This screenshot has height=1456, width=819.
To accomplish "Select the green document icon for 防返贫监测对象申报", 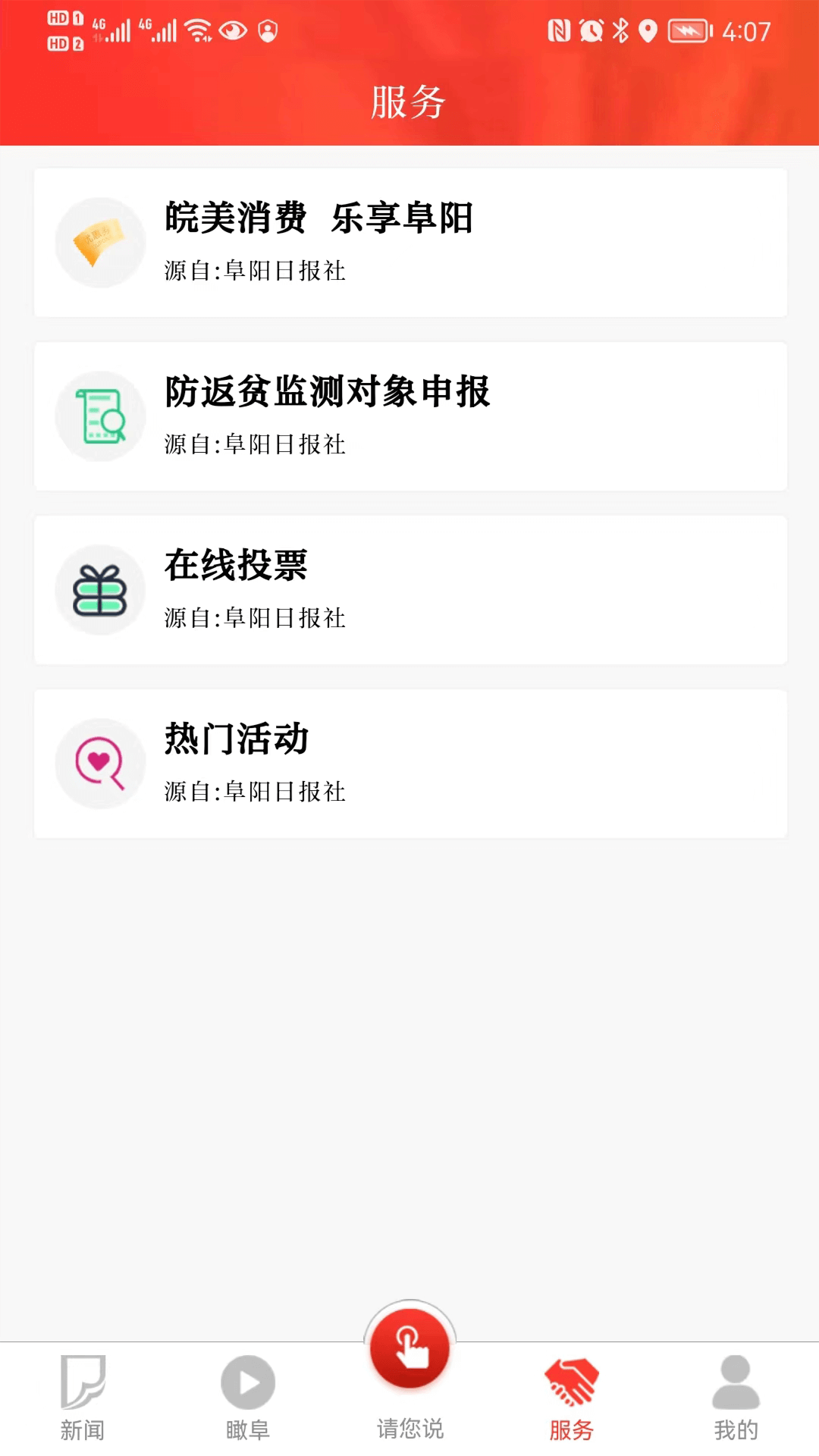I will (x=99, y=416).
